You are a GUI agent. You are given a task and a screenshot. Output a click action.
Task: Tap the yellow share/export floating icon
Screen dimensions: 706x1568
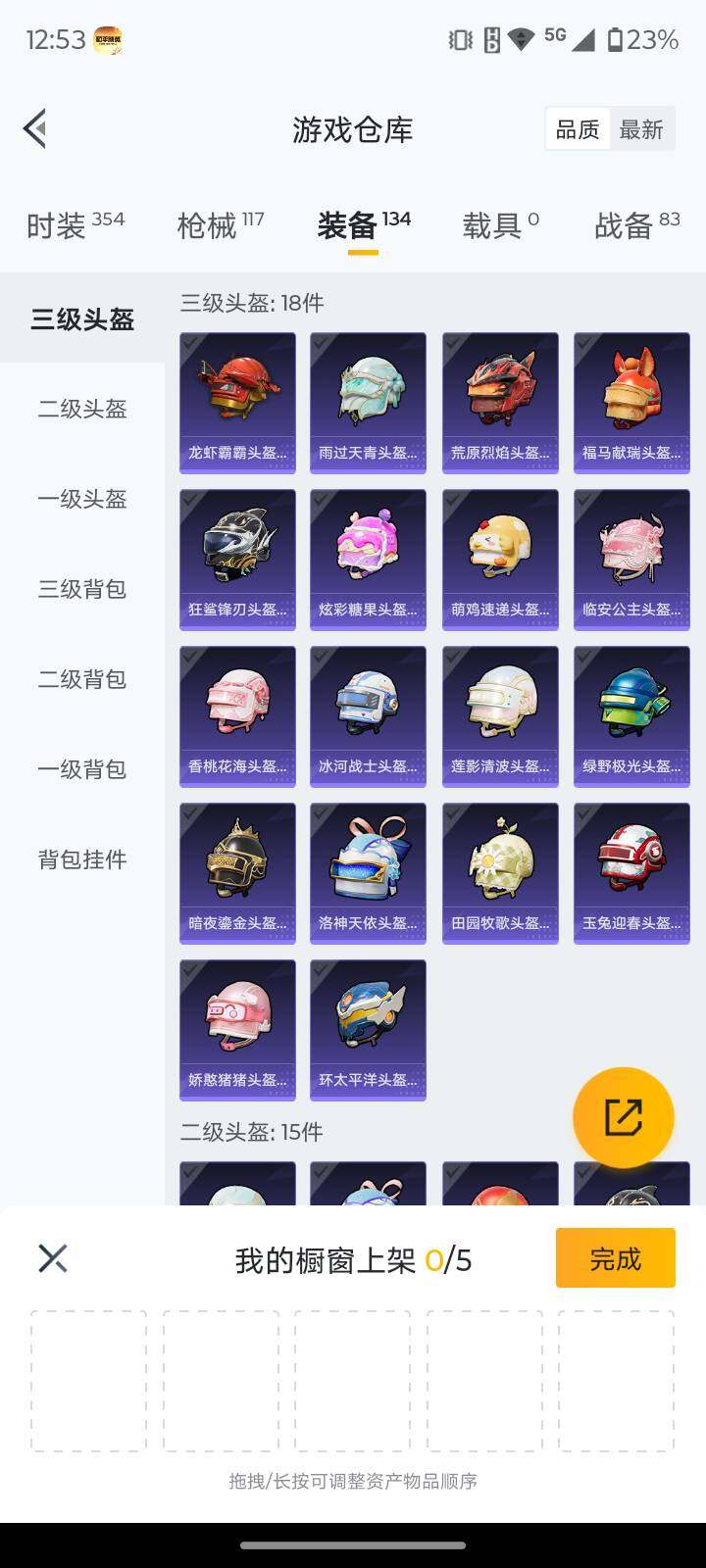click(x=625, y=1116)
